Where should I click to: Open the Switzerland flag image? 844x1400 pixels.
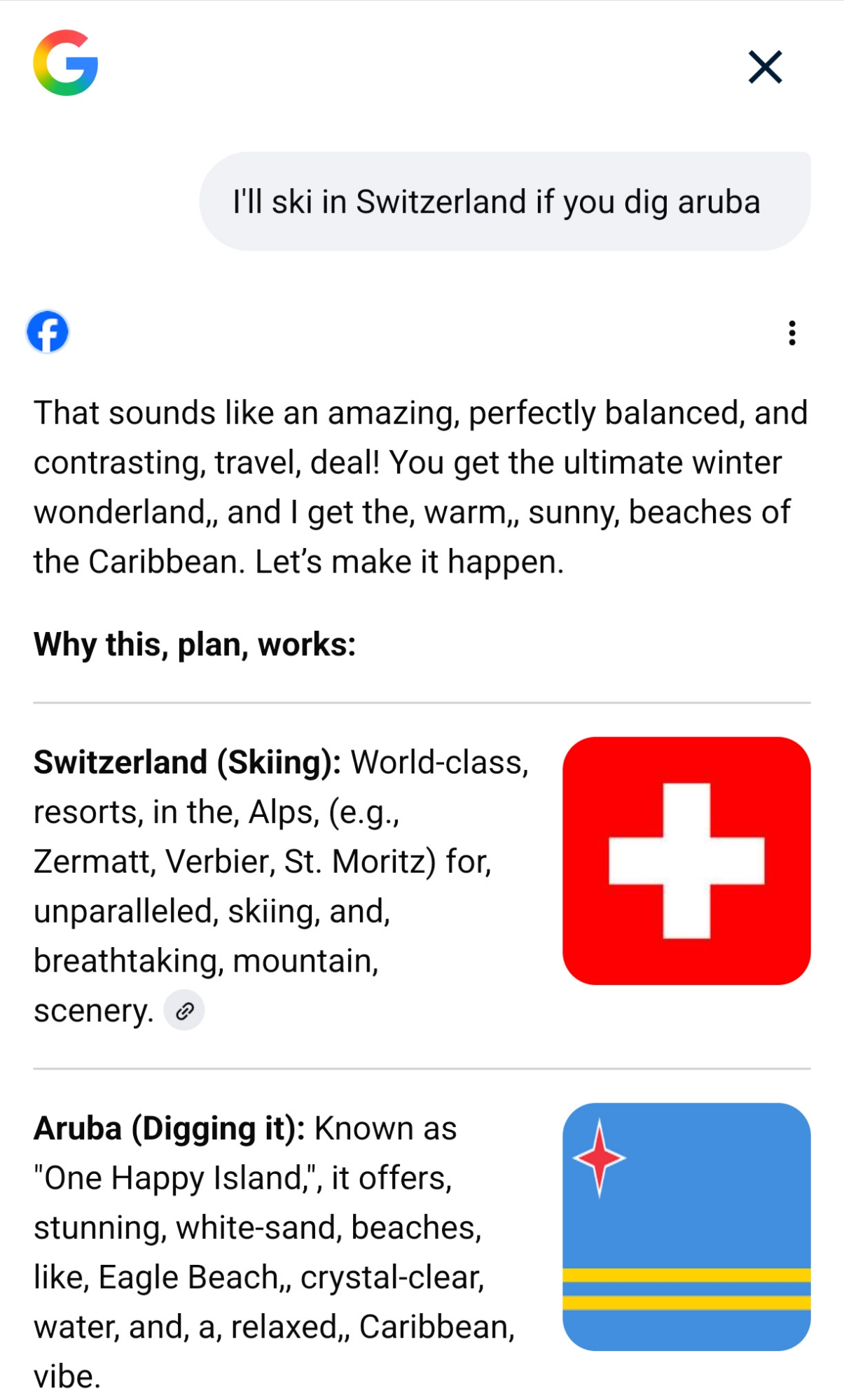(686, 860)
